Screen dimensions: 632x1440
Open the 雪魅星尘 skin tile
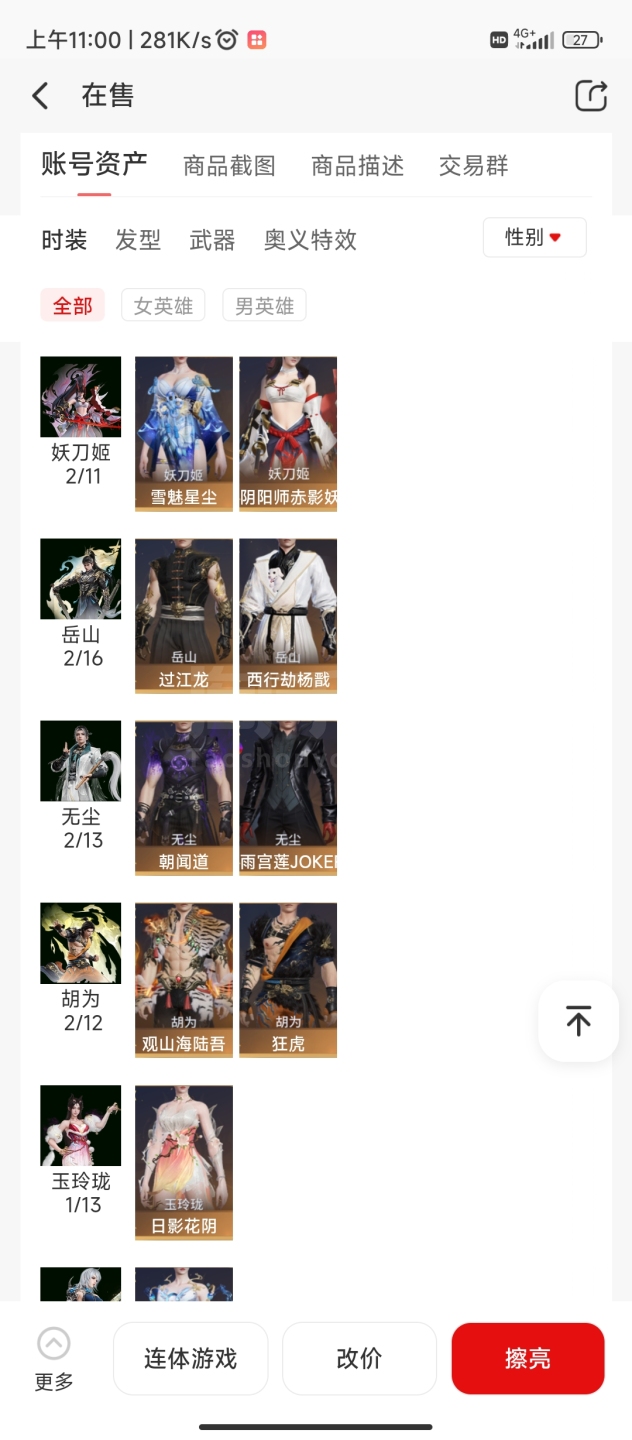[x=184, y=433]
